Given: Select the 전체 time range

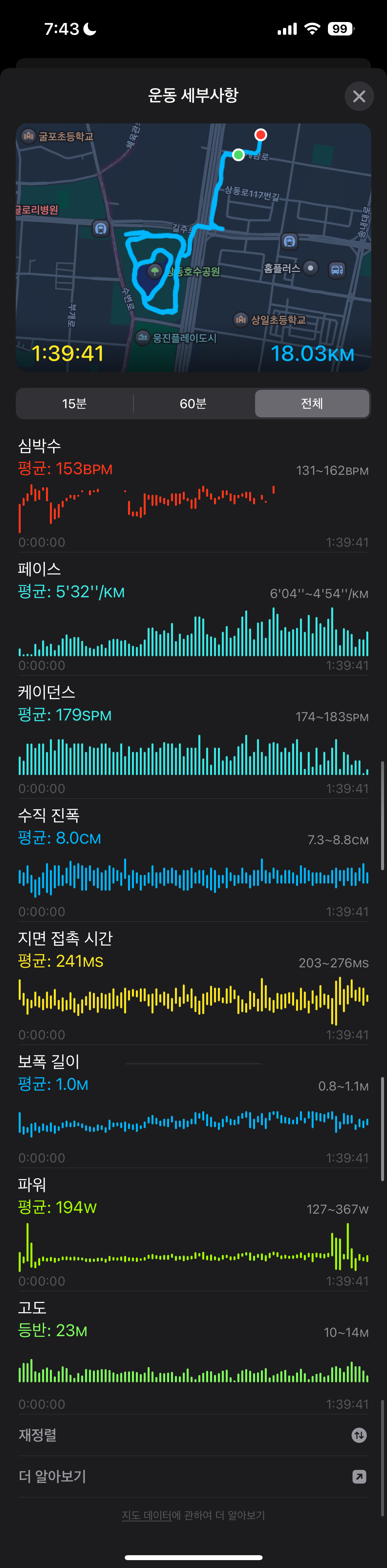Looking at the screenshot, I should pos(312,404).
